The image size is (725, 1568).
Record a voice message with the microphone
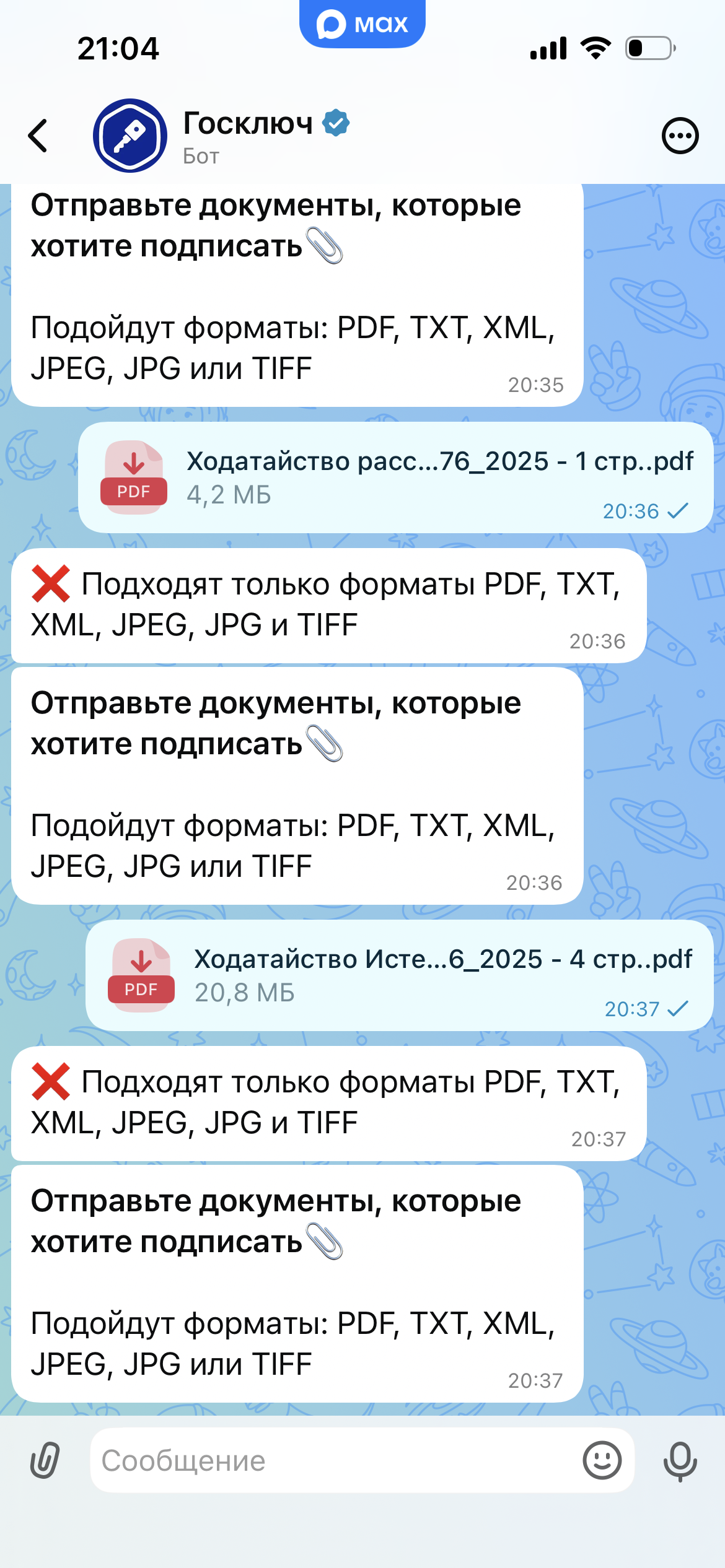[680, 1460]
